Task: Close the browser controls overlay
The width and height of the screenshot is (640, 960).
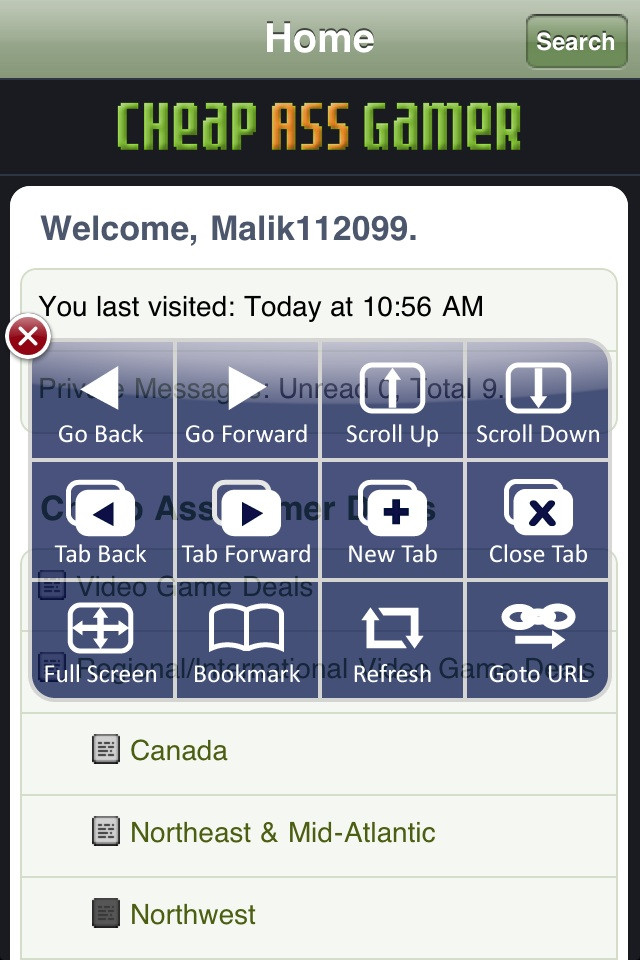Action: click(x=28, y=338)
